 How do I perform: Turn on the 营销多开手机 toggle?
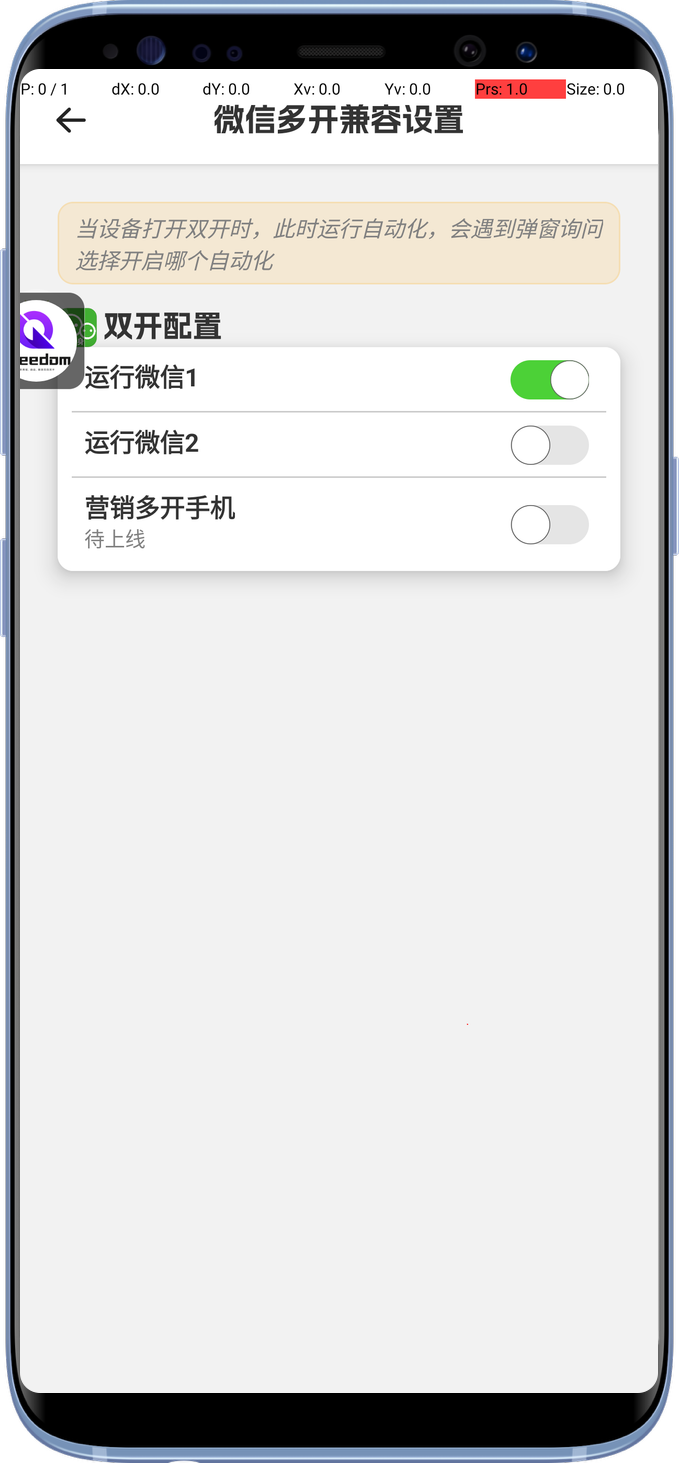click(549, 525)
